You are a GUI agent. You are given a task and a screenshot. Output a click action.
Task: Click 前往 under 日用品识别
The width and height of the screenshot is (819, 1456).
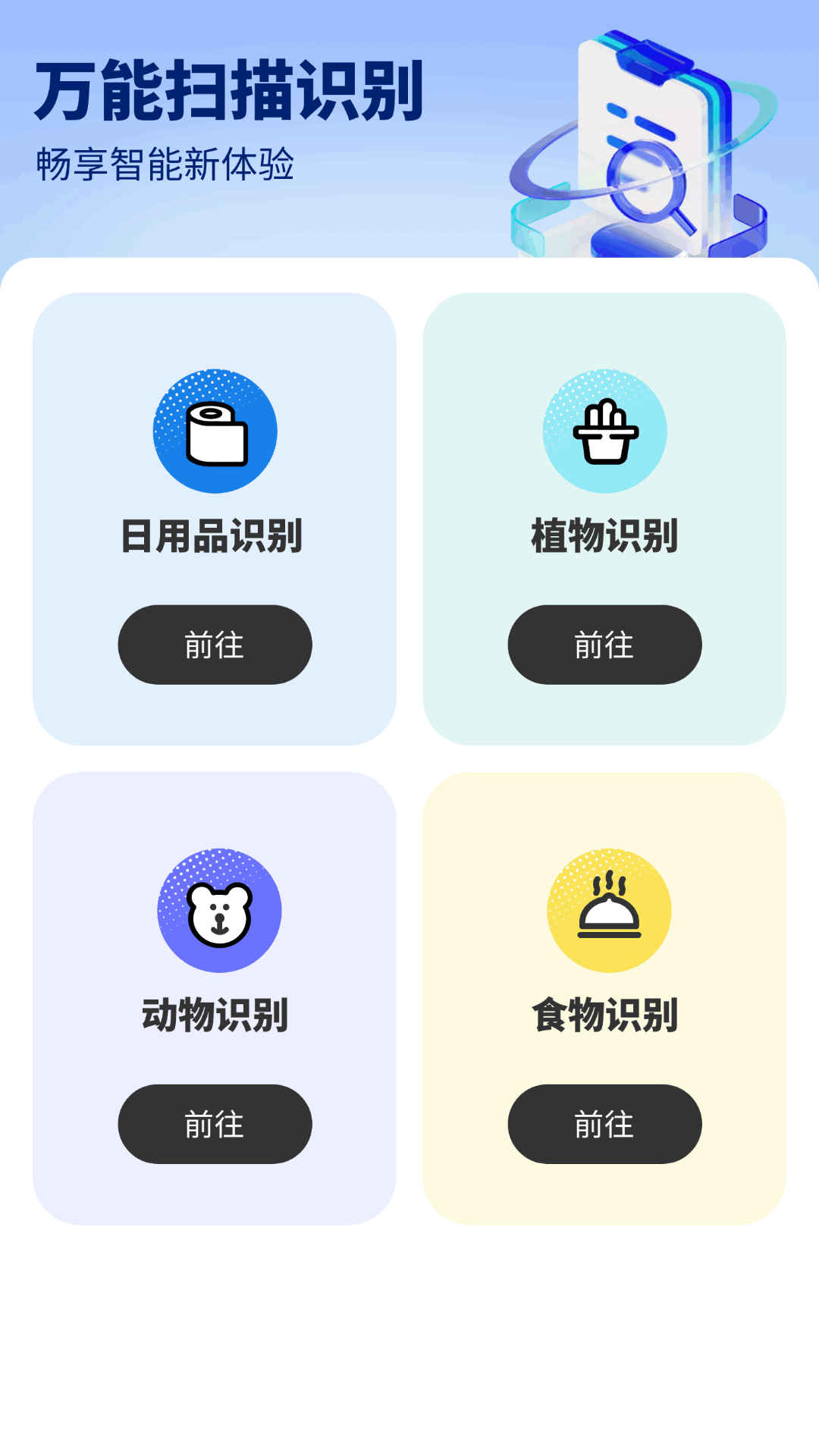pos(215,645)
